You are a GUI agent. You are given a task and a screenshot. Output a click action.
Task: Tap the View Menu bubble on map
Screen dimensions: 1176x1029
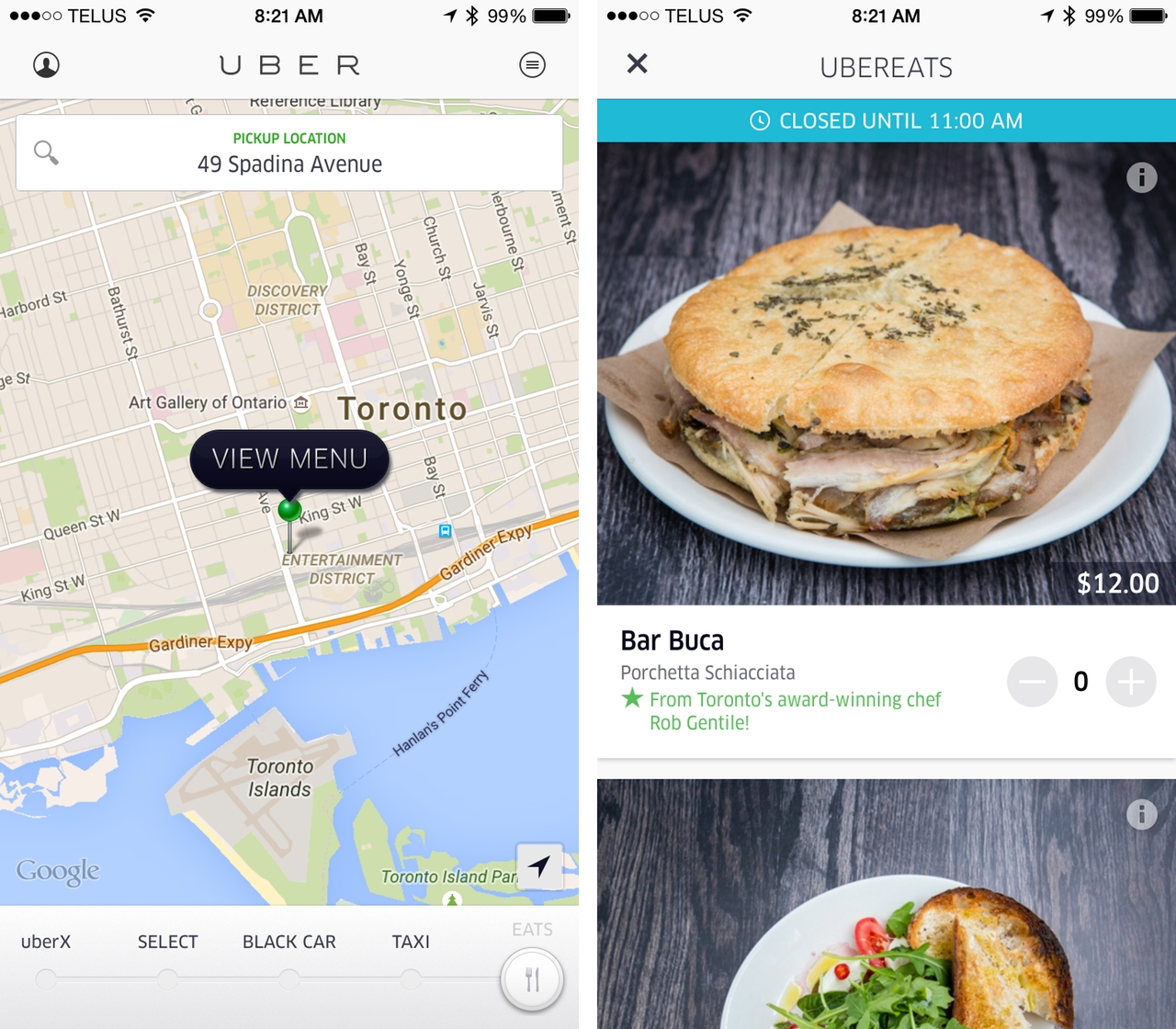point(289,458)
